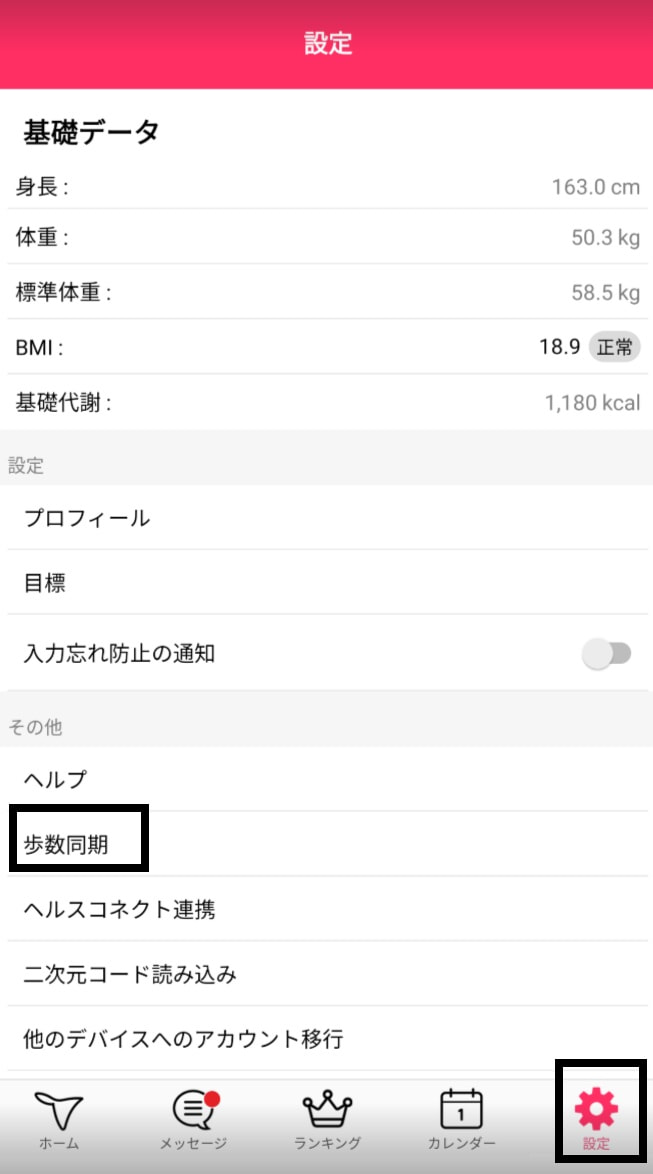Image resolution: width=653 pixels, height=1174 pixels.
Task: Edit the 身長 value row
Action: click(326, 187)
